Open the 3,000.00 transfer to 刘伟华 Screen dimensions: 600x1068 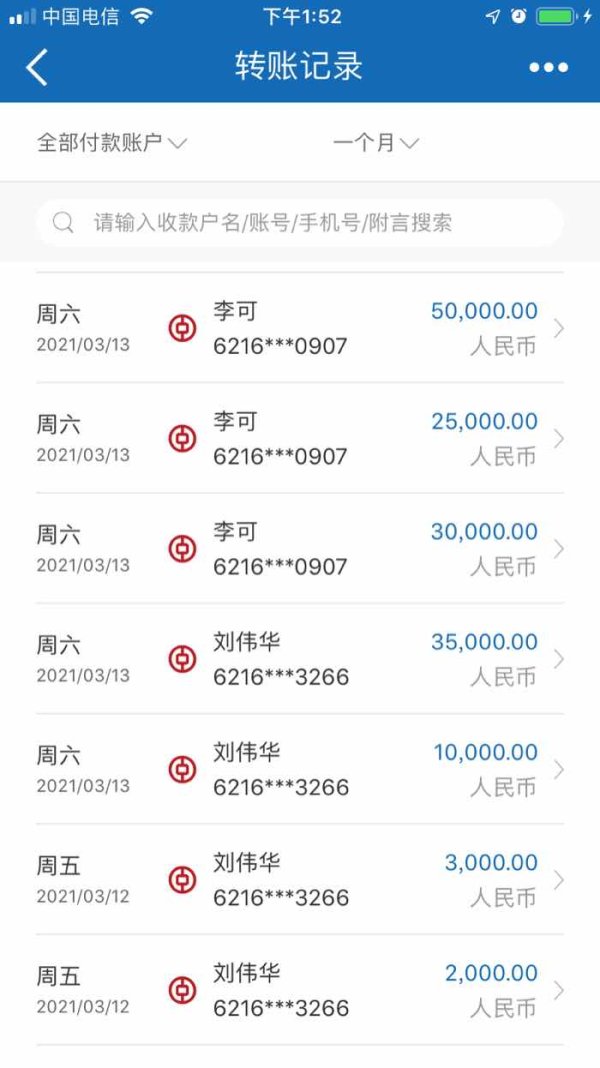click(x=300, y=880)
